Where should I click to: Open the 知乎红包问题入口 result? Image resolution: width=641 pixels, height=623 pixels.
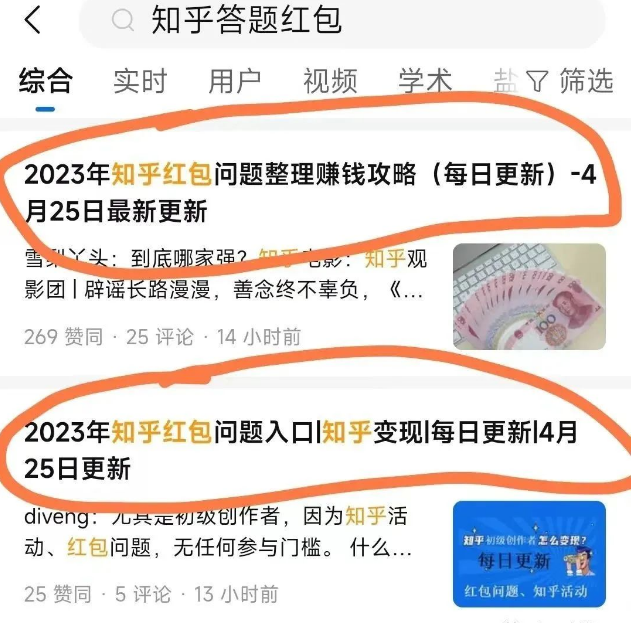click(x=300, y=449)
